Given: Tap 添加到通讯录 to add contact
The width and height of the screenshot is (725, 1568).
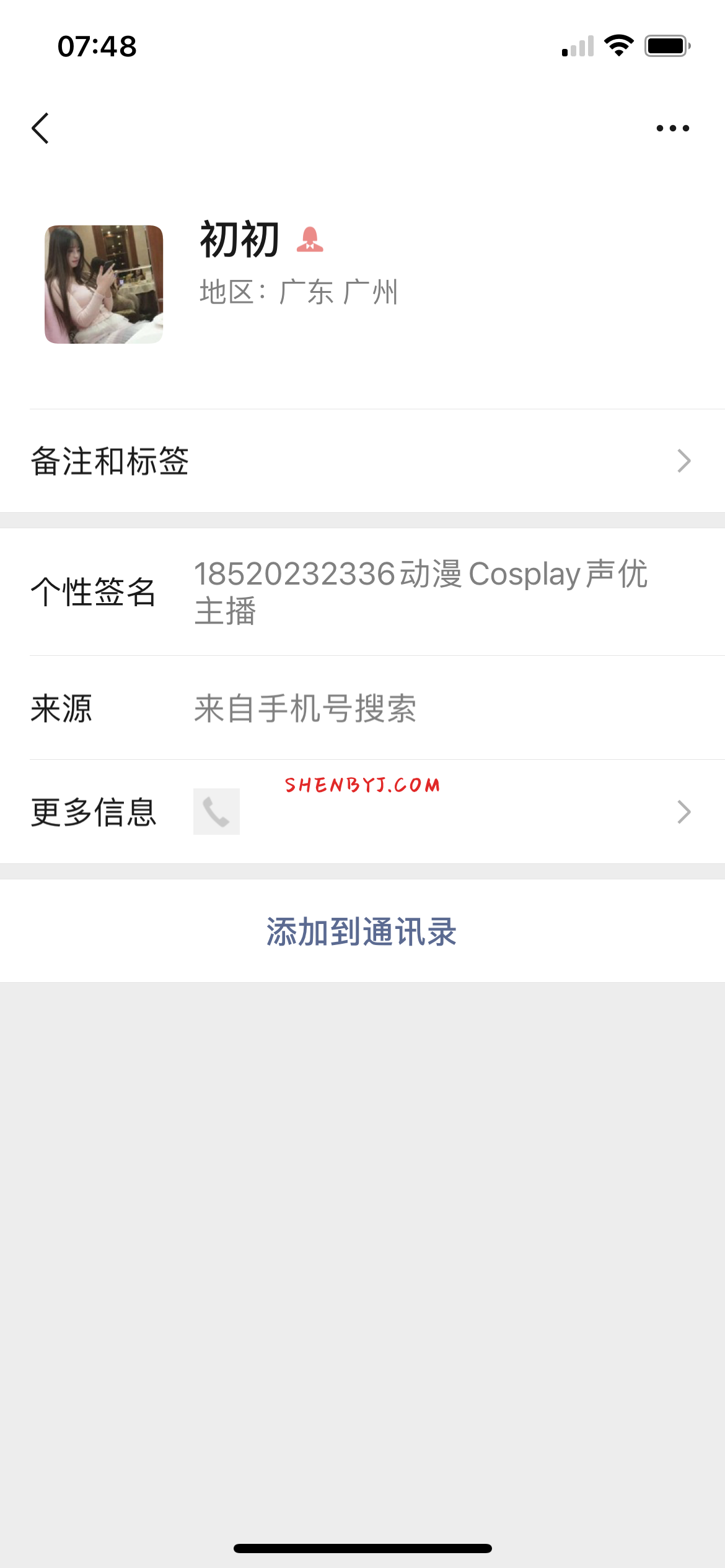Looking at the screenshot, I should click(362, 931).
